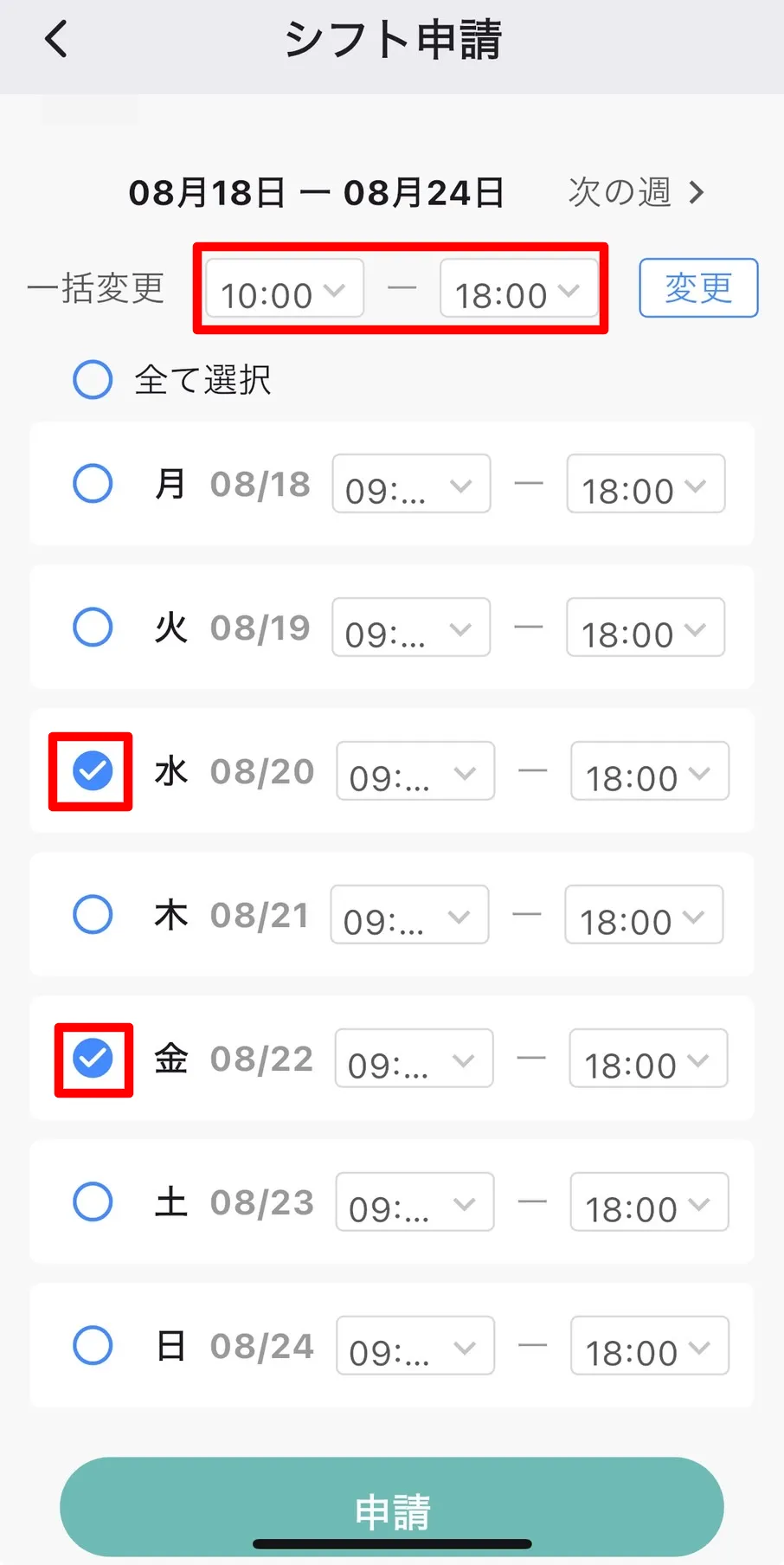Open start time dropdown for 水 08/20
This screenshot has width=784, height=1565.
point(415,770)
